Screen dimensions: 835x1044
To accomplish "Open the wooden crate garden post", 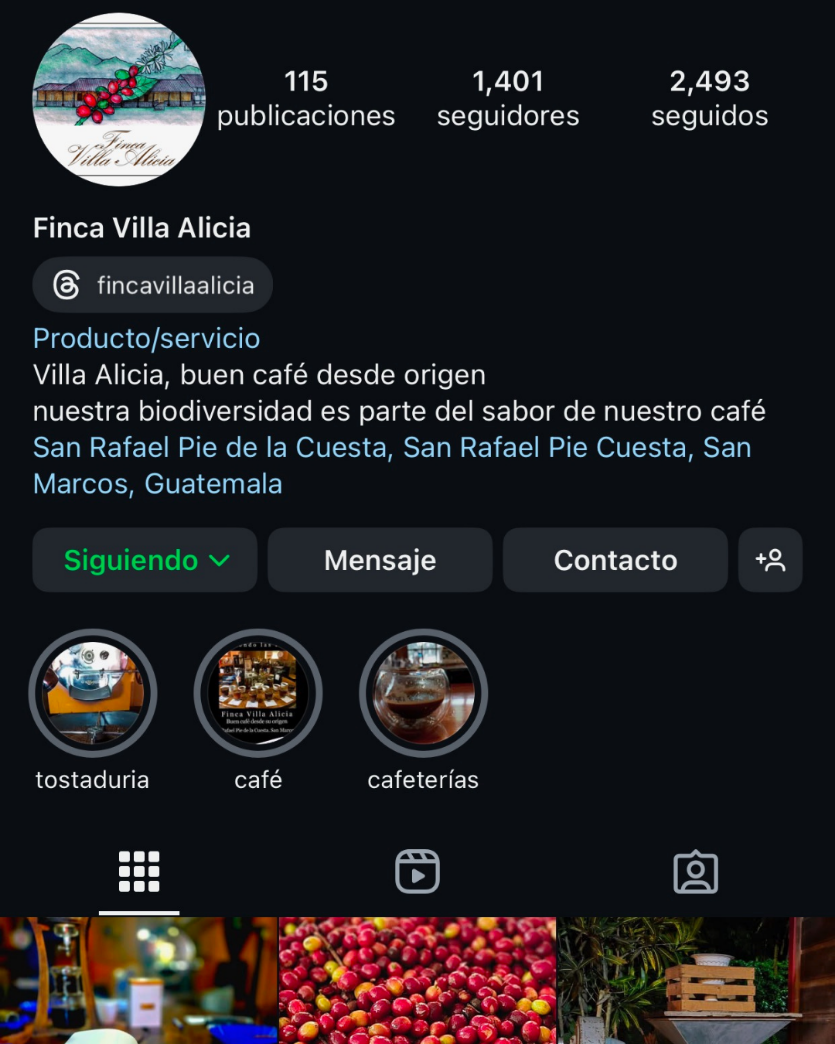I will pos(696,981).
